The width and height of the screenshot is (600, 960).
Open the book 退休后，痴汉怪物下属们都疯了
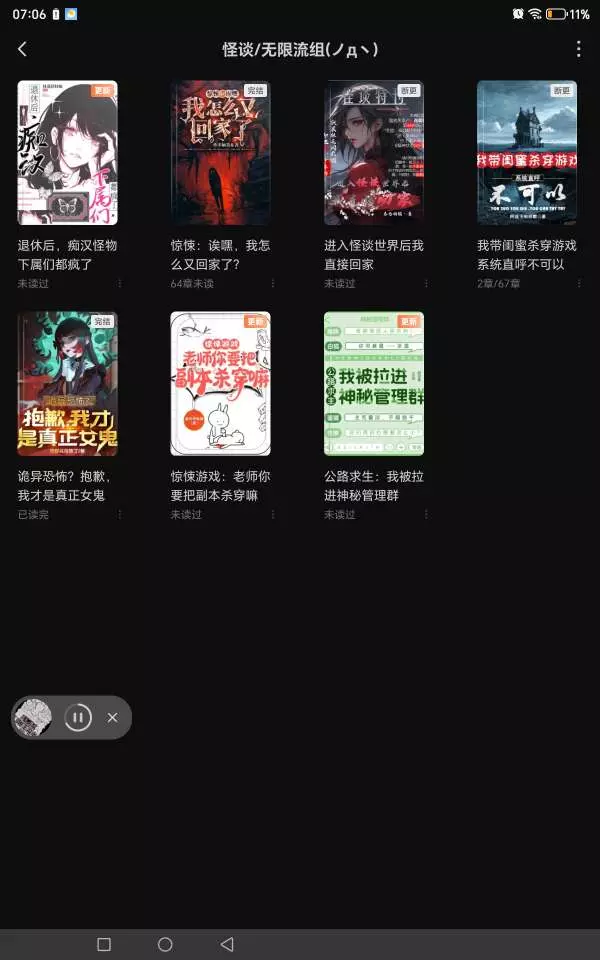pyautogui.click(x=67, y=153)
